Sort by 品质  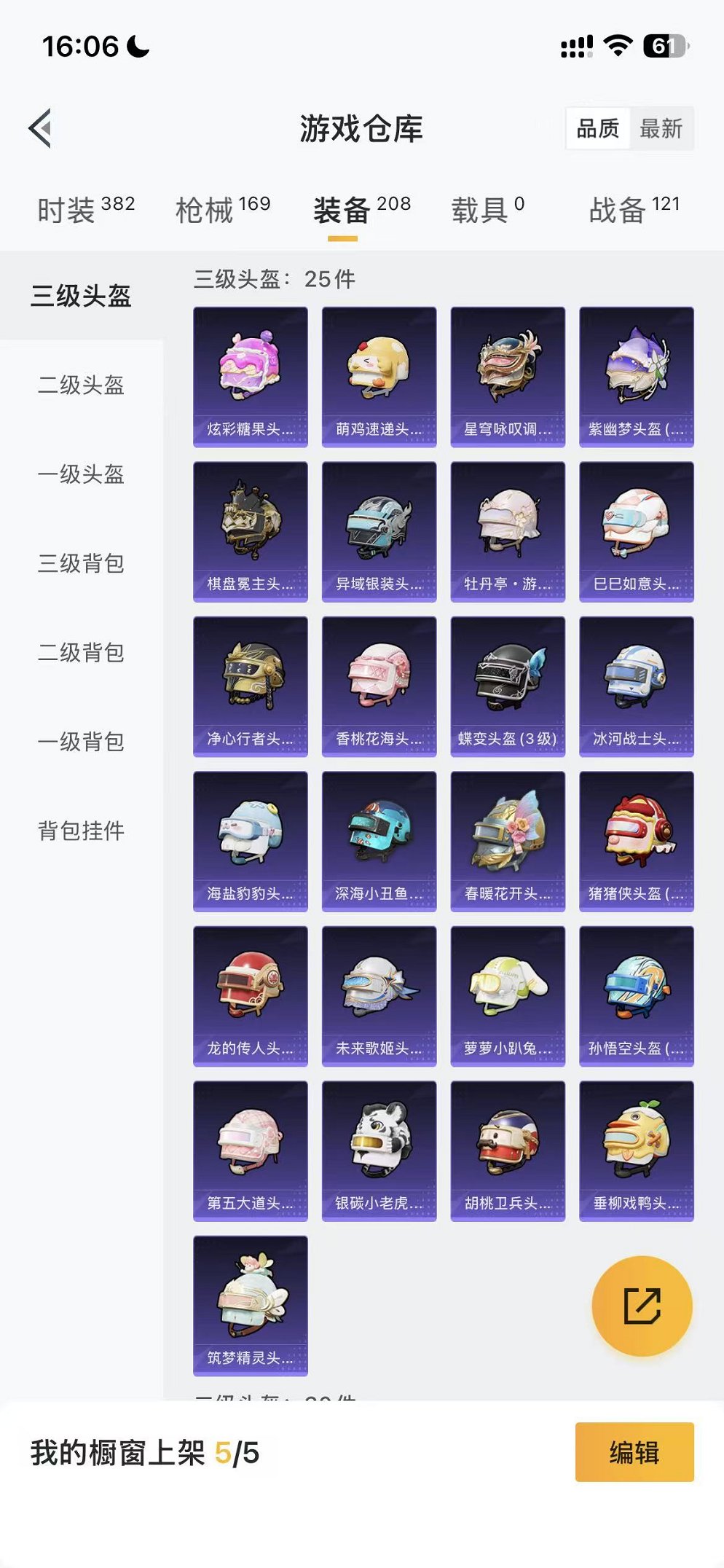point(597,129)
